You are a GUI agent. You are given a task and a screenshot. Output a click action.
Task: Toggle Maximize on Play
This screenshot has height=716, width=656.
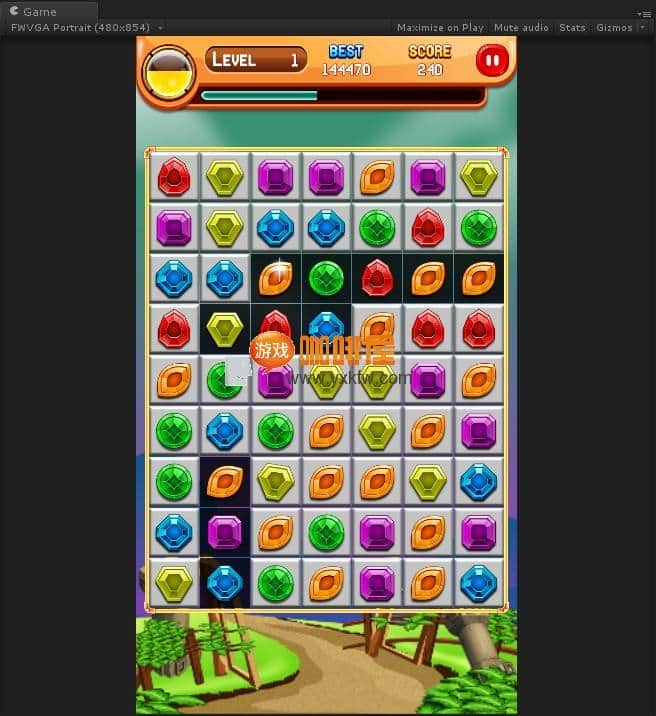pos(439,28)
